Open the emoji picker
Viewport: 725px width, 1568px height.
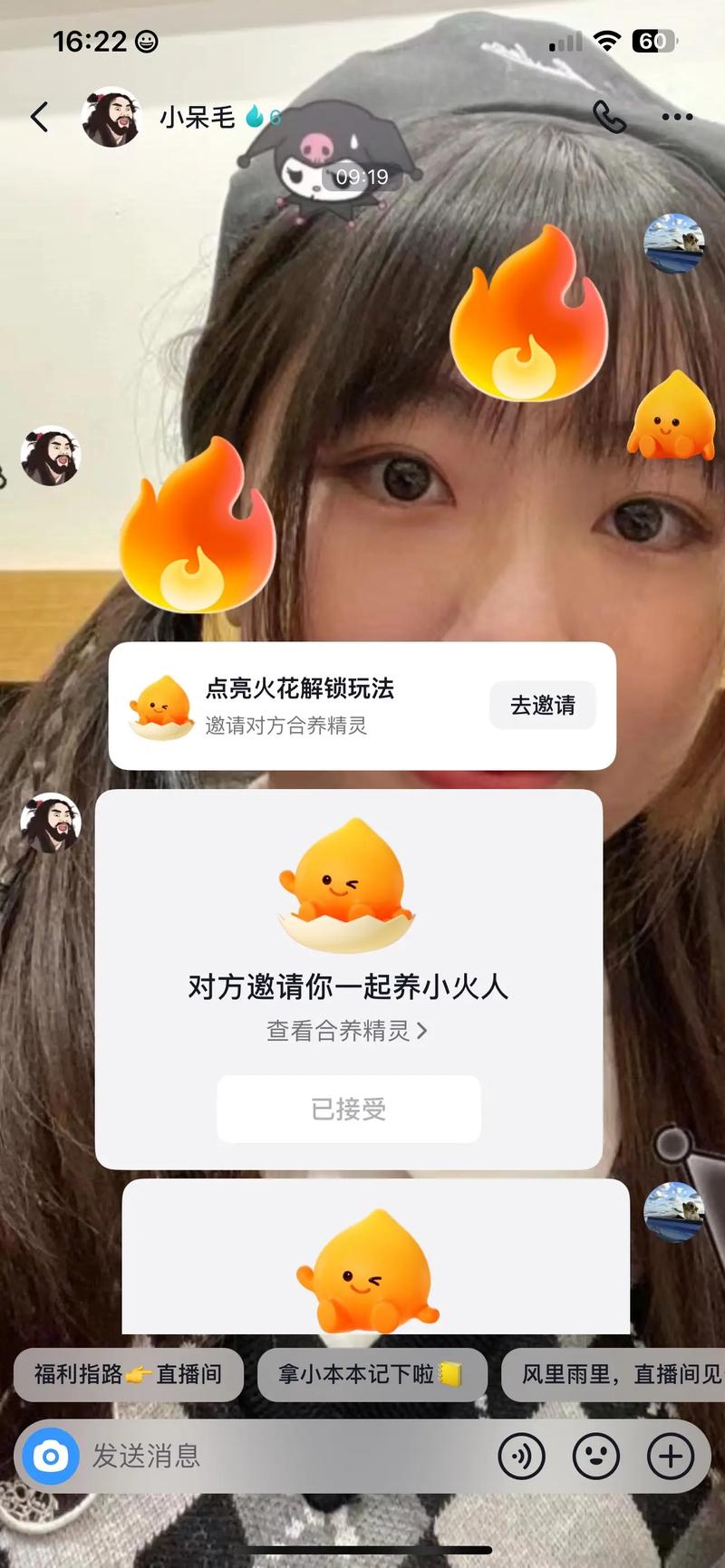click(595, 1457)
